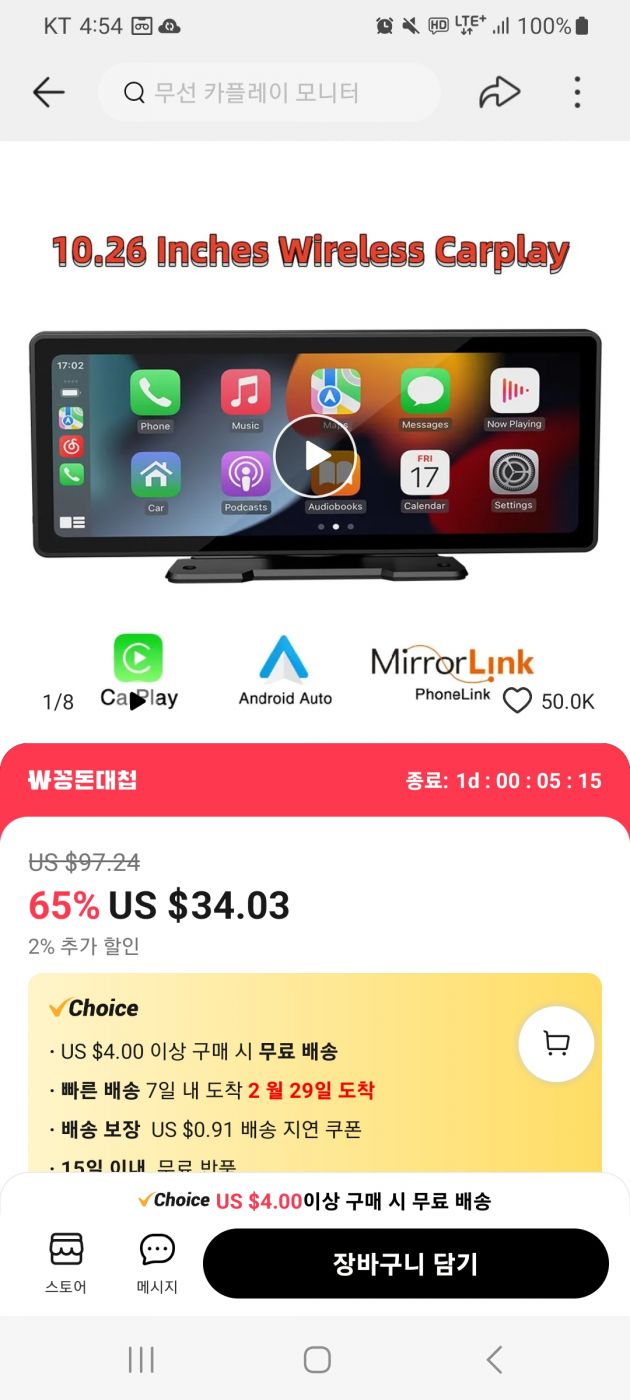Screen dimensions: 630x1400
Task: Tap 장바구니 담기 to add to cart
Action: click(x=405, y=1264)
